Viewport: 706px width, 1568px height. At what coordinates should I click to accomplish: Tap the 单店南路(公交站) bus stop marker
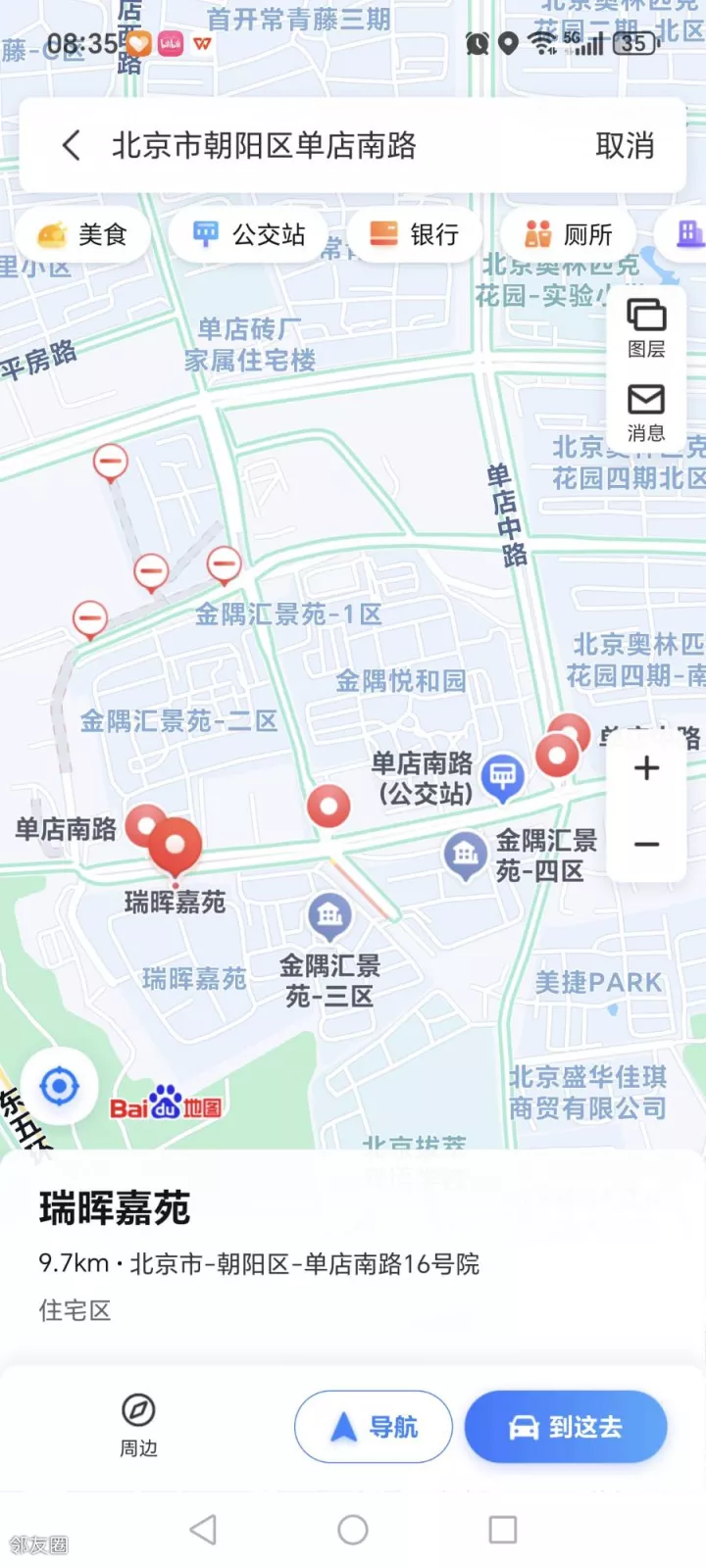503,778
